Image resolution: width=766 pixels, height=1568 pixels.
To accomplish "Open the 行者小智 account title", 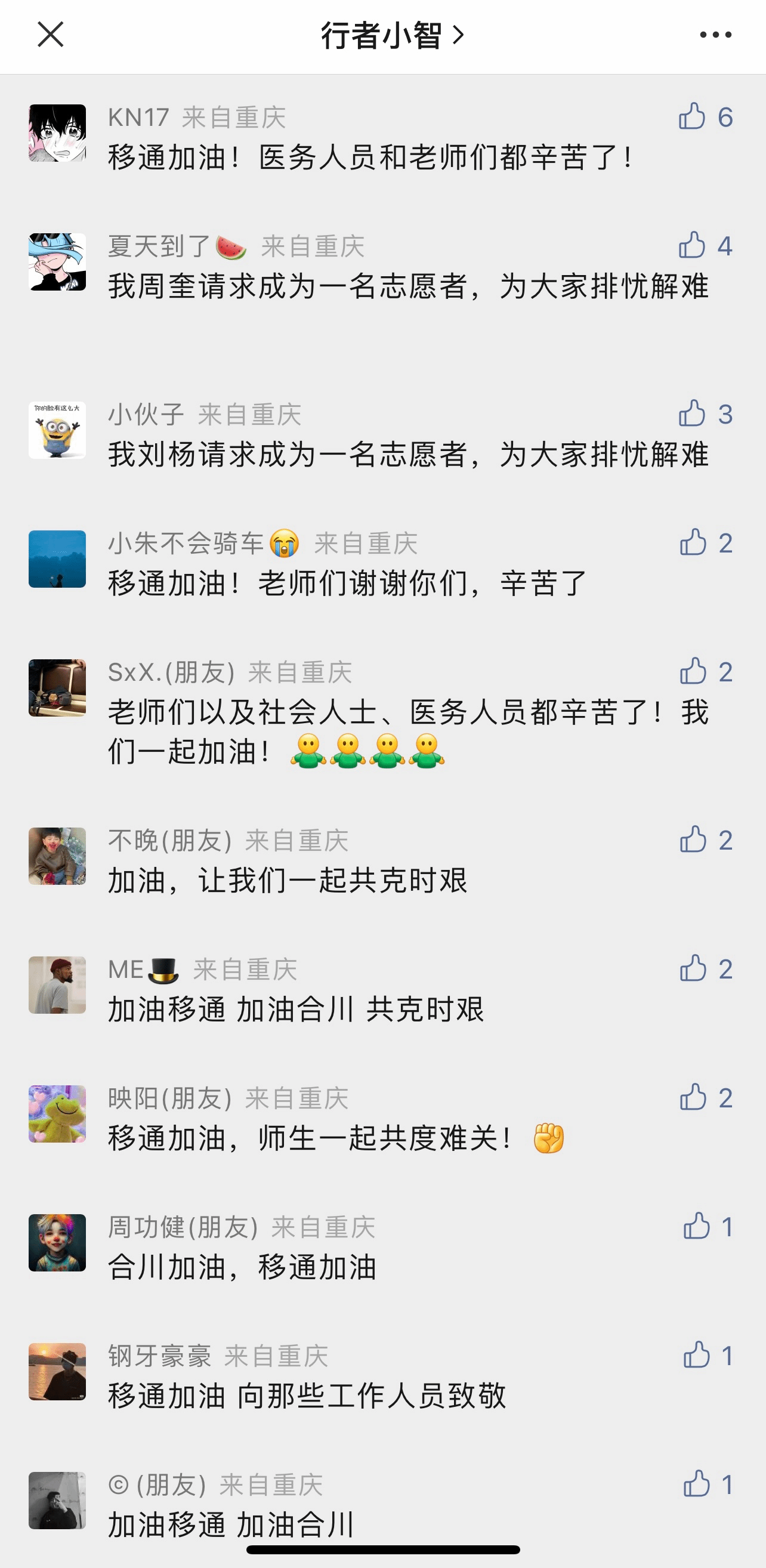I will (x=392, y=35).
